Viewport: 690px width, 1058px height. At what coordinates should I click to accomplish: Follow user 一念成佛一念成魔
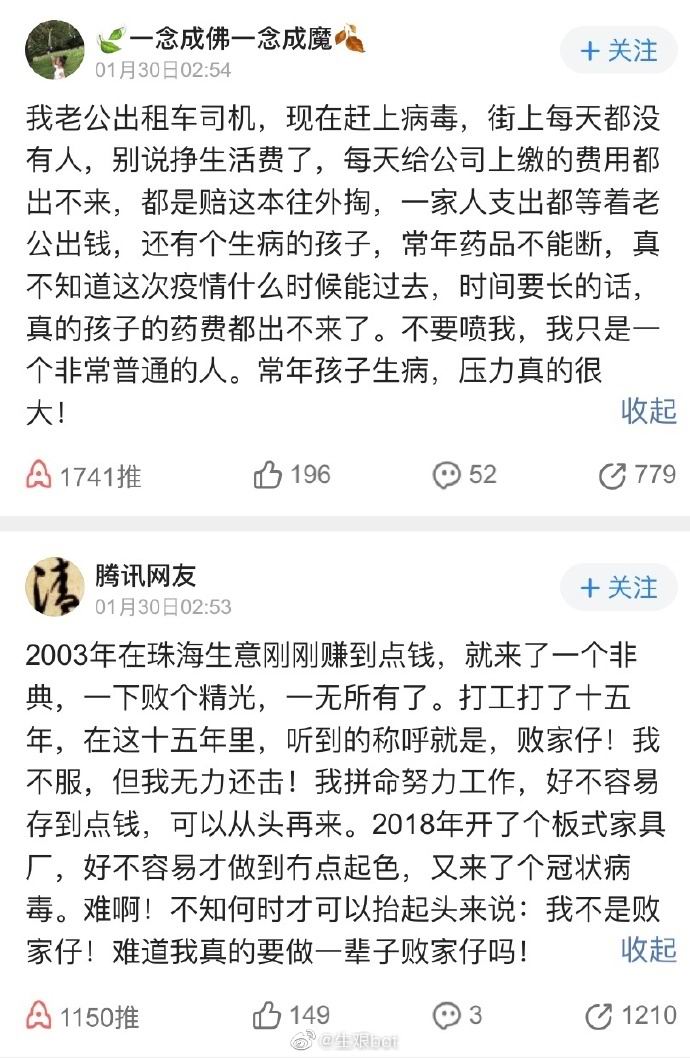(619, 50)
